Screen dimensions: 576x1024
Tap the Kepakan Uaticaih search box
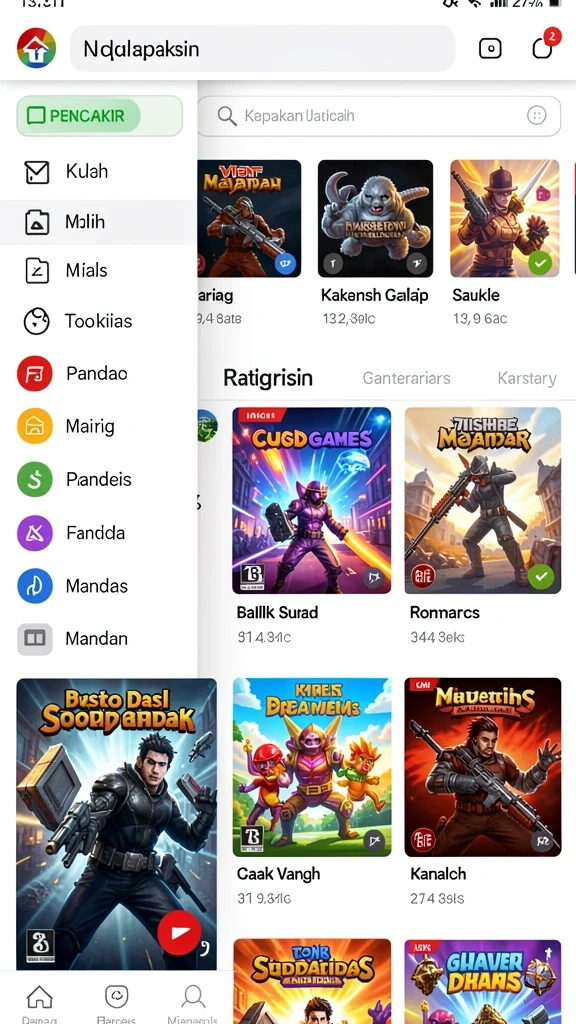(379, 116)
